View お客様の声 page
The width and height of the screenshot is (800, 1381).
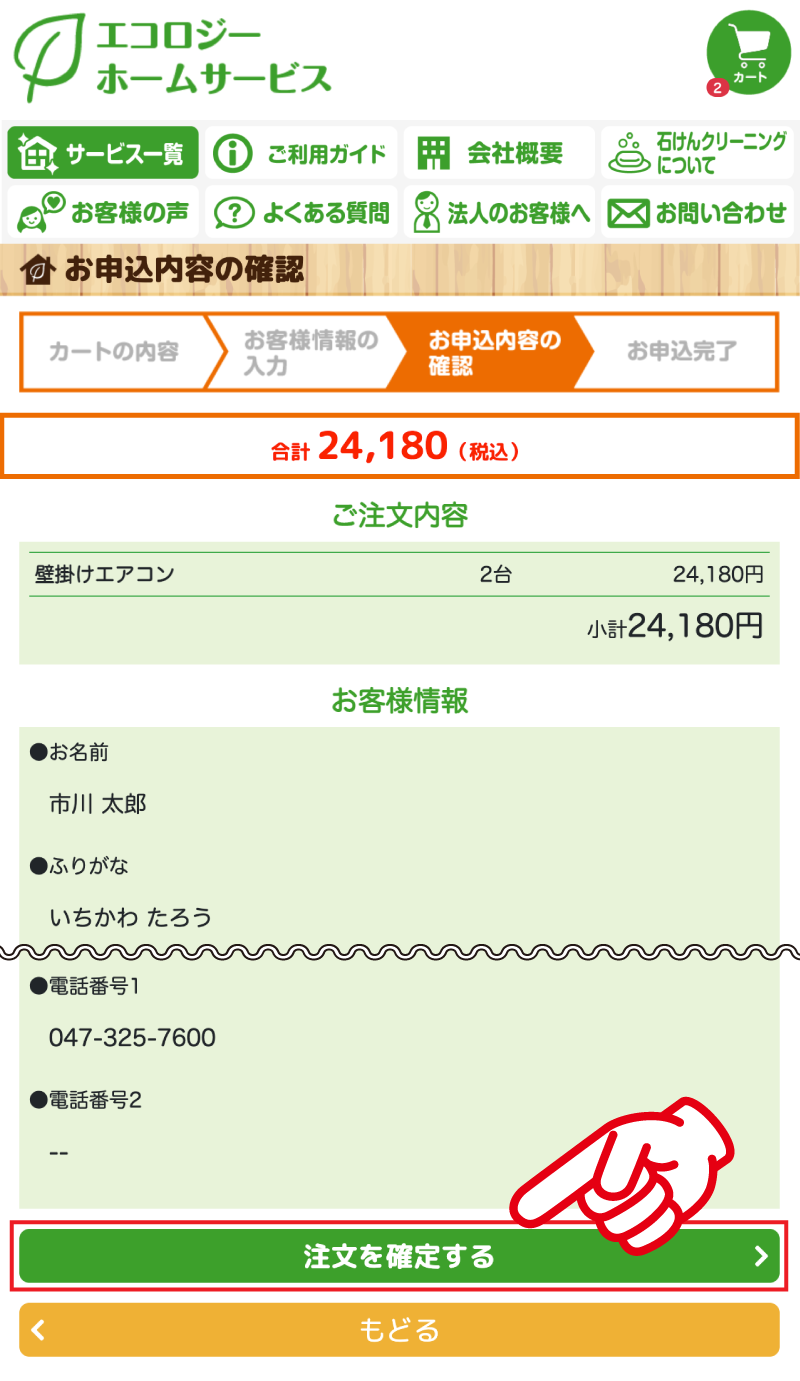(103, 212)
